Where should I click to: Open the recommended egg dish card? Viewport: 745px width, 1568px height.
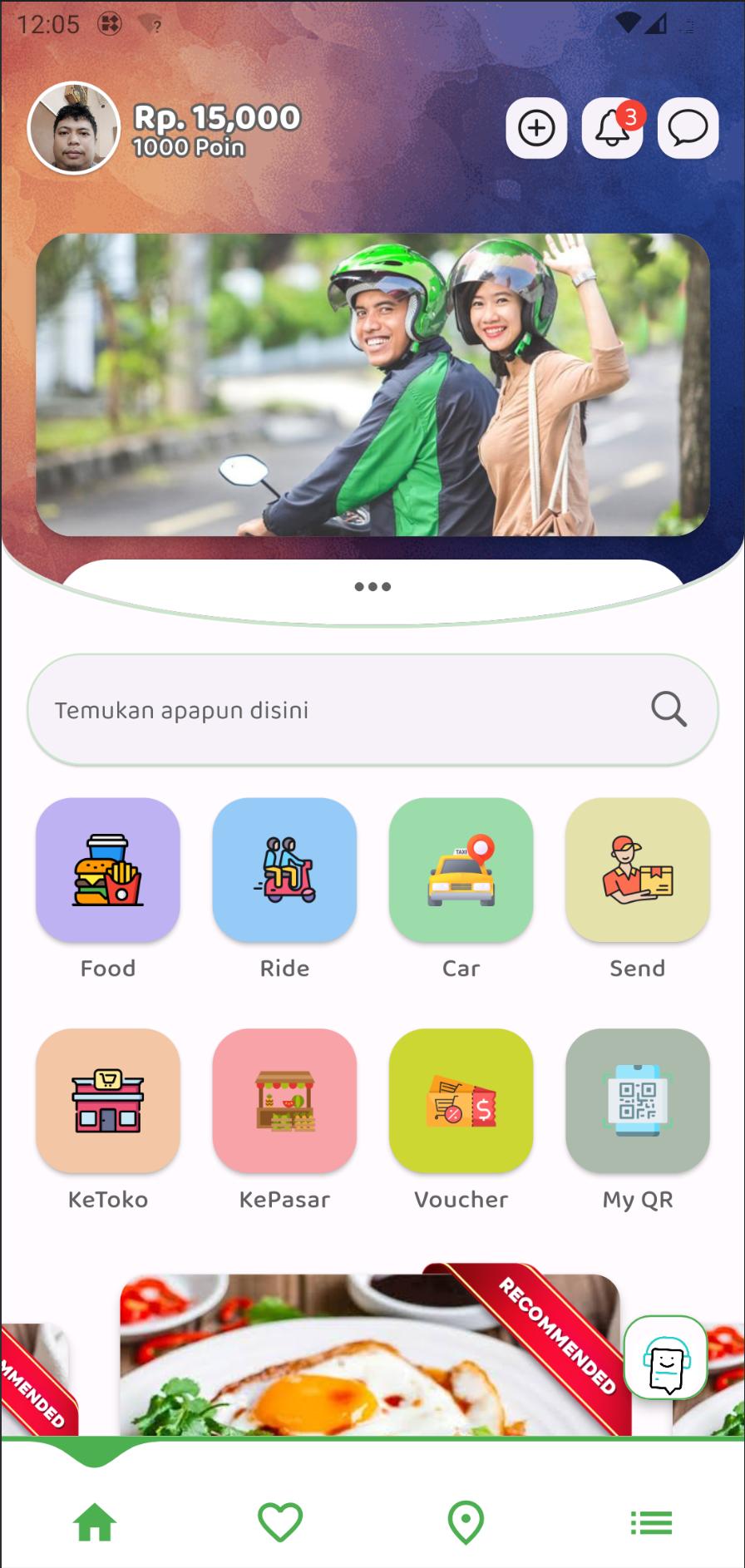pyautogui.click(x=370, y=1355)
